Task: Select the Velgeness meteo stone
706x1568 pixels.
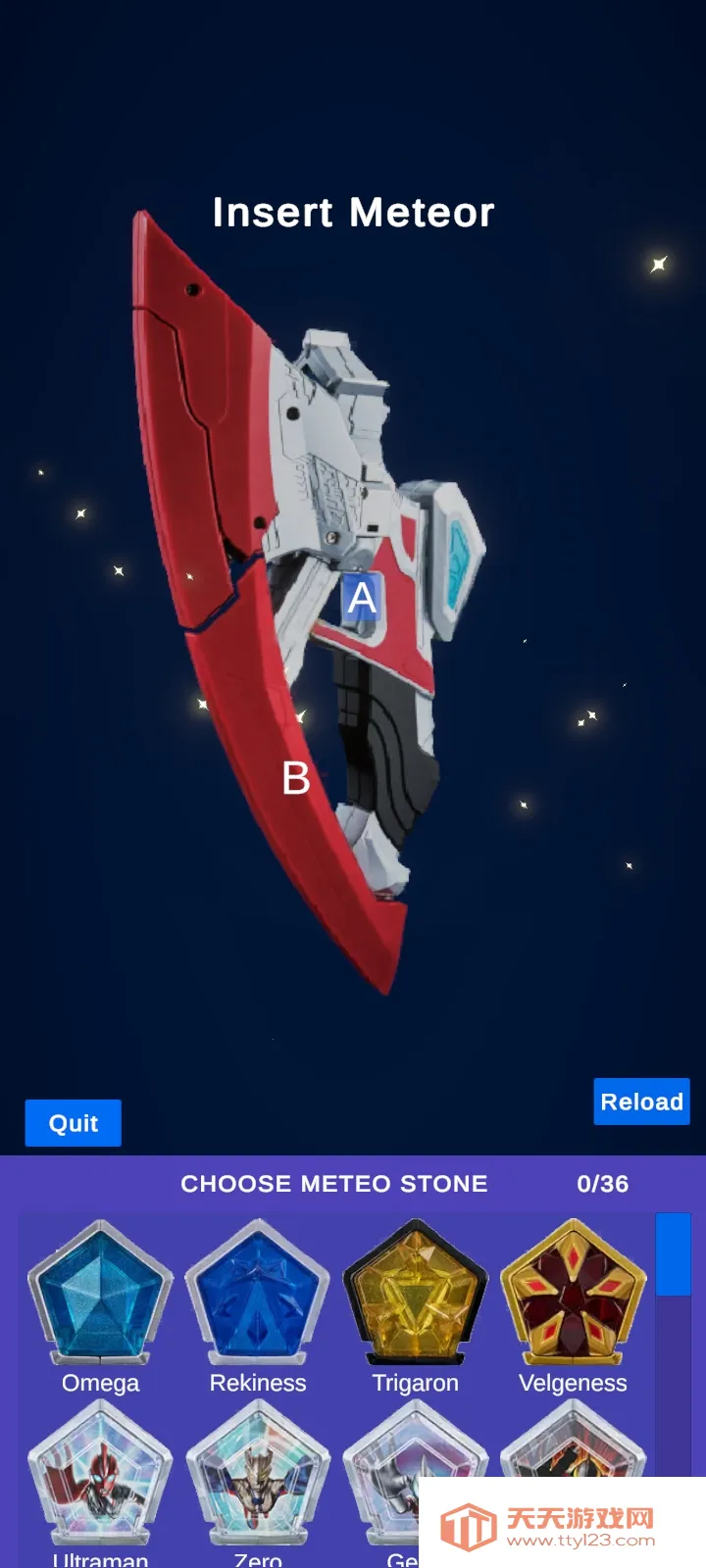Action: 573,1294
